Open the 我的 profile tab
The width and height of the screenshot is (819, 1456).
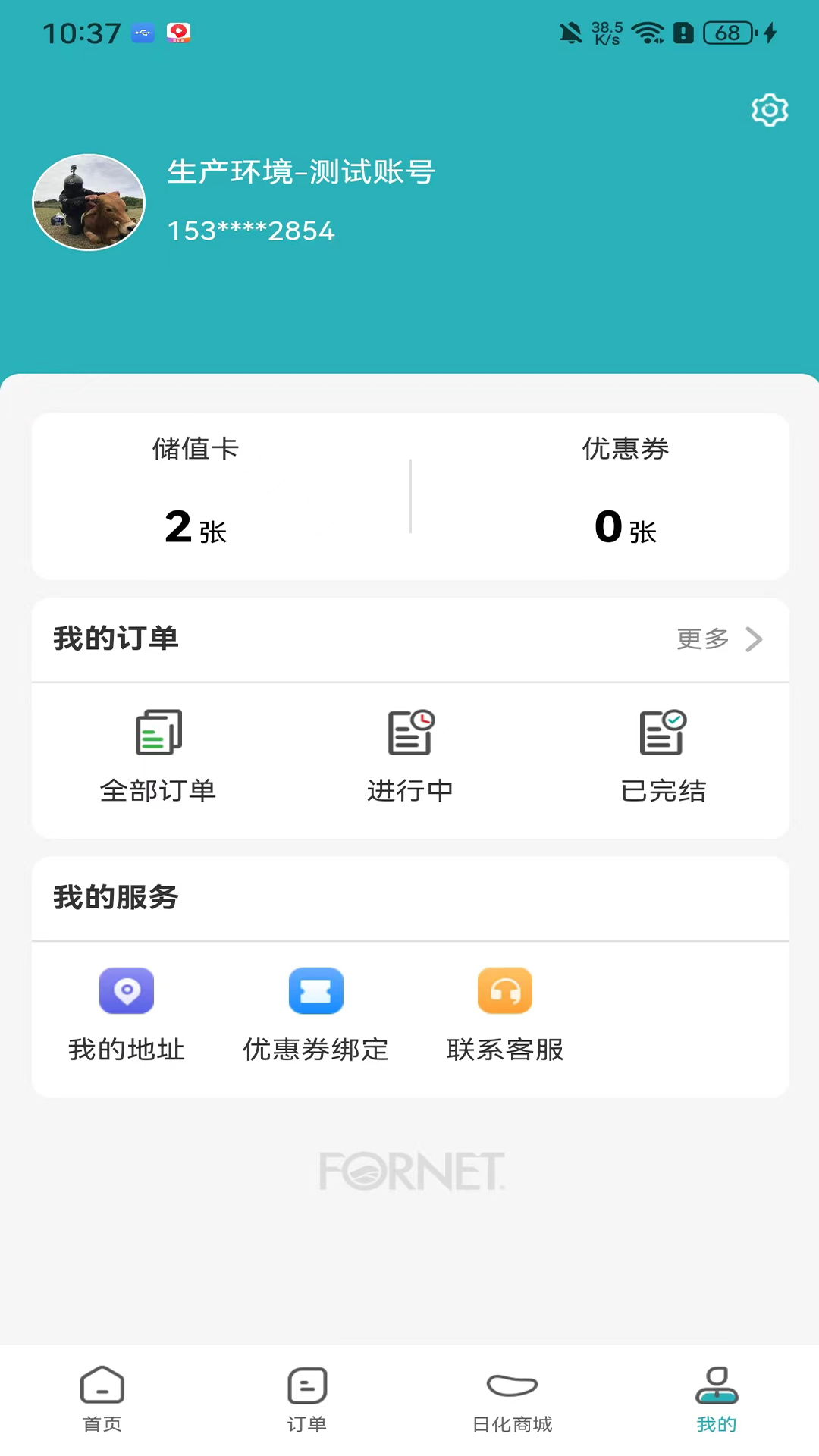(x=716, y=1399)
